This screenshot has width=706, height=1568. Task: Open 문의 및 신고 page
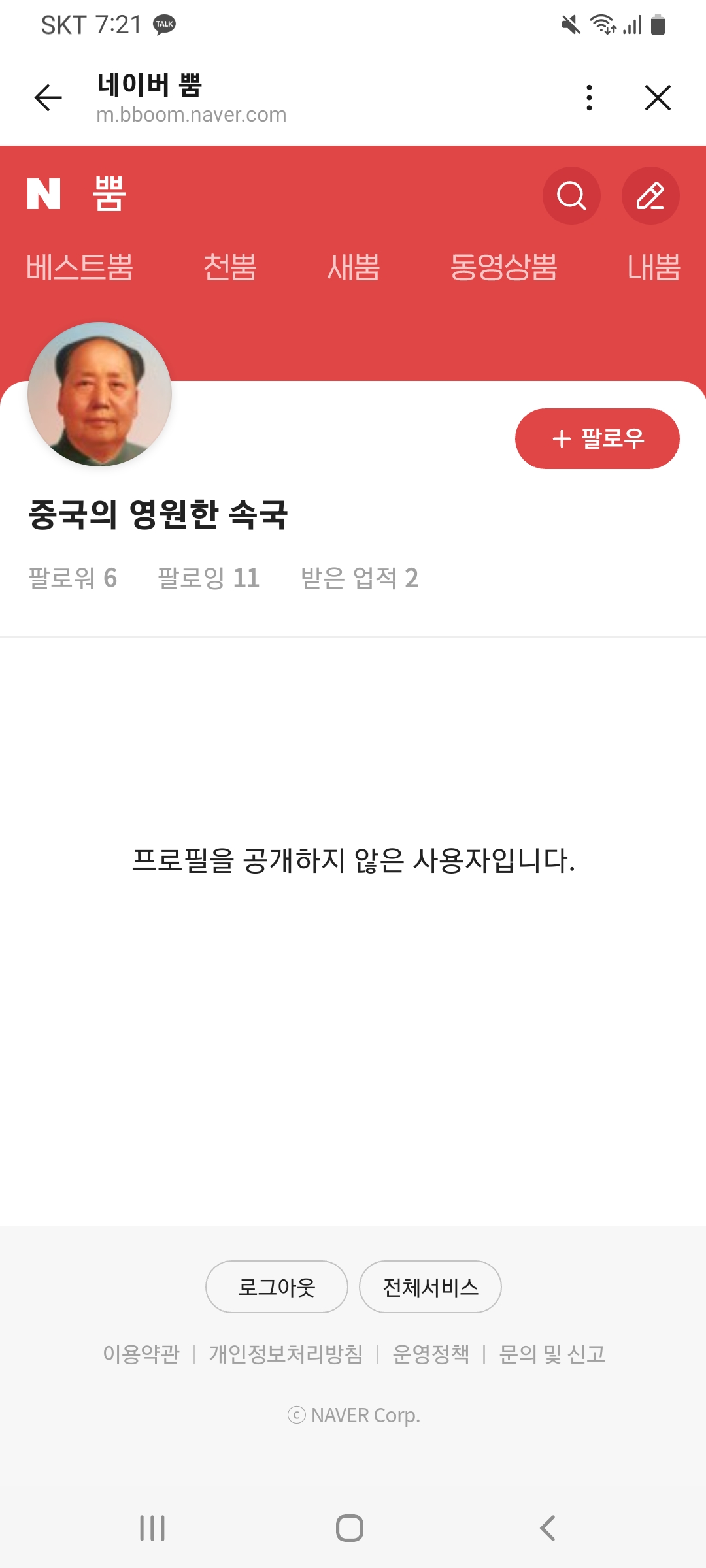point(552,1354)
